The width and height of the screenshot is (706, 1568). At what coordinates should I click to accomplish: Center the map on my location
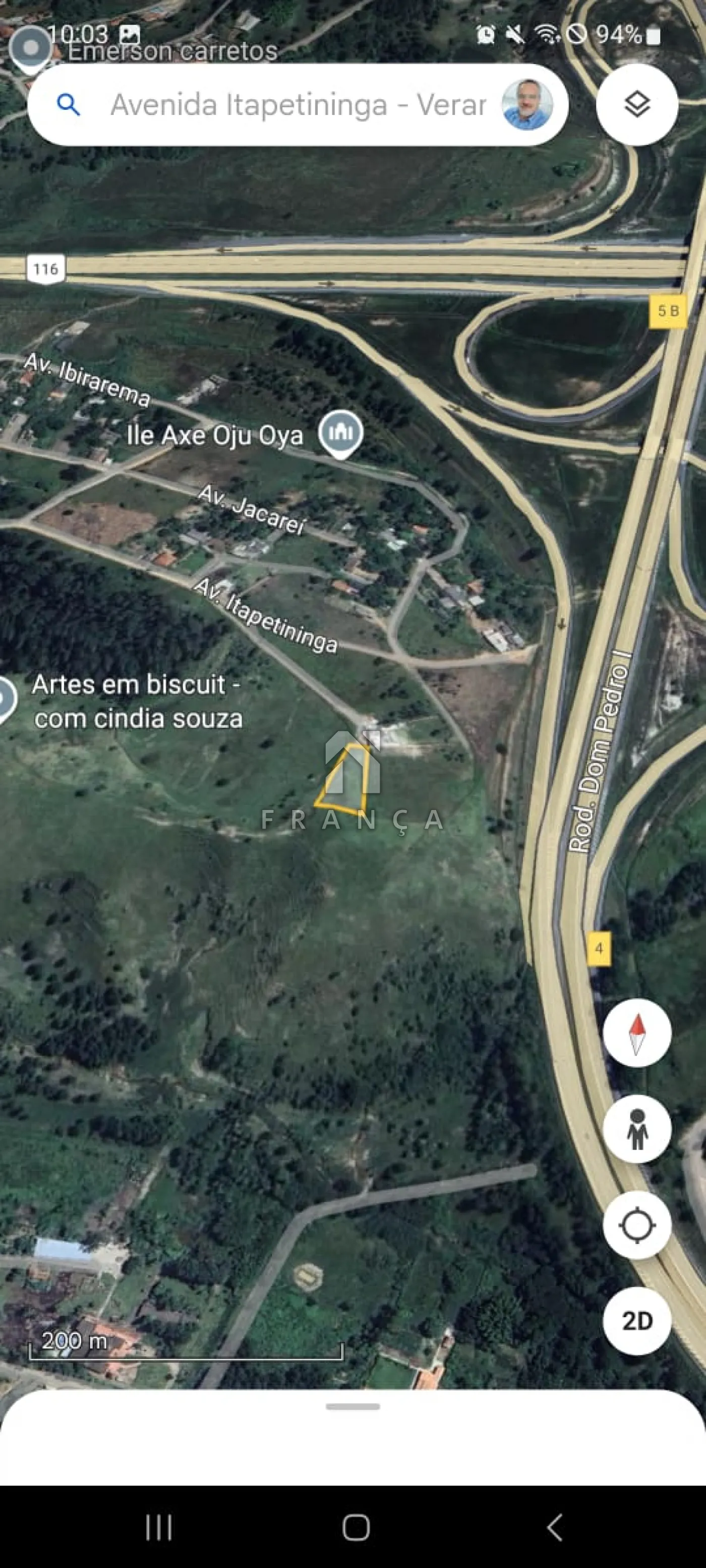[636, 1225]
